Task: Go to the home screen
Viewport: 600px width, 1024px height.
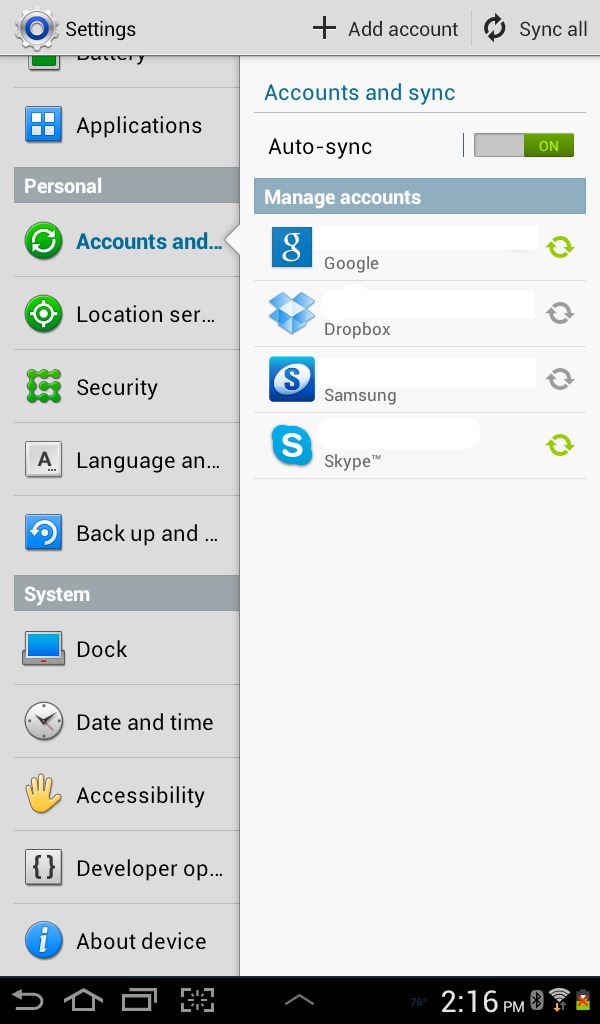Action: pyautogui.click(x=83, y=1000)
